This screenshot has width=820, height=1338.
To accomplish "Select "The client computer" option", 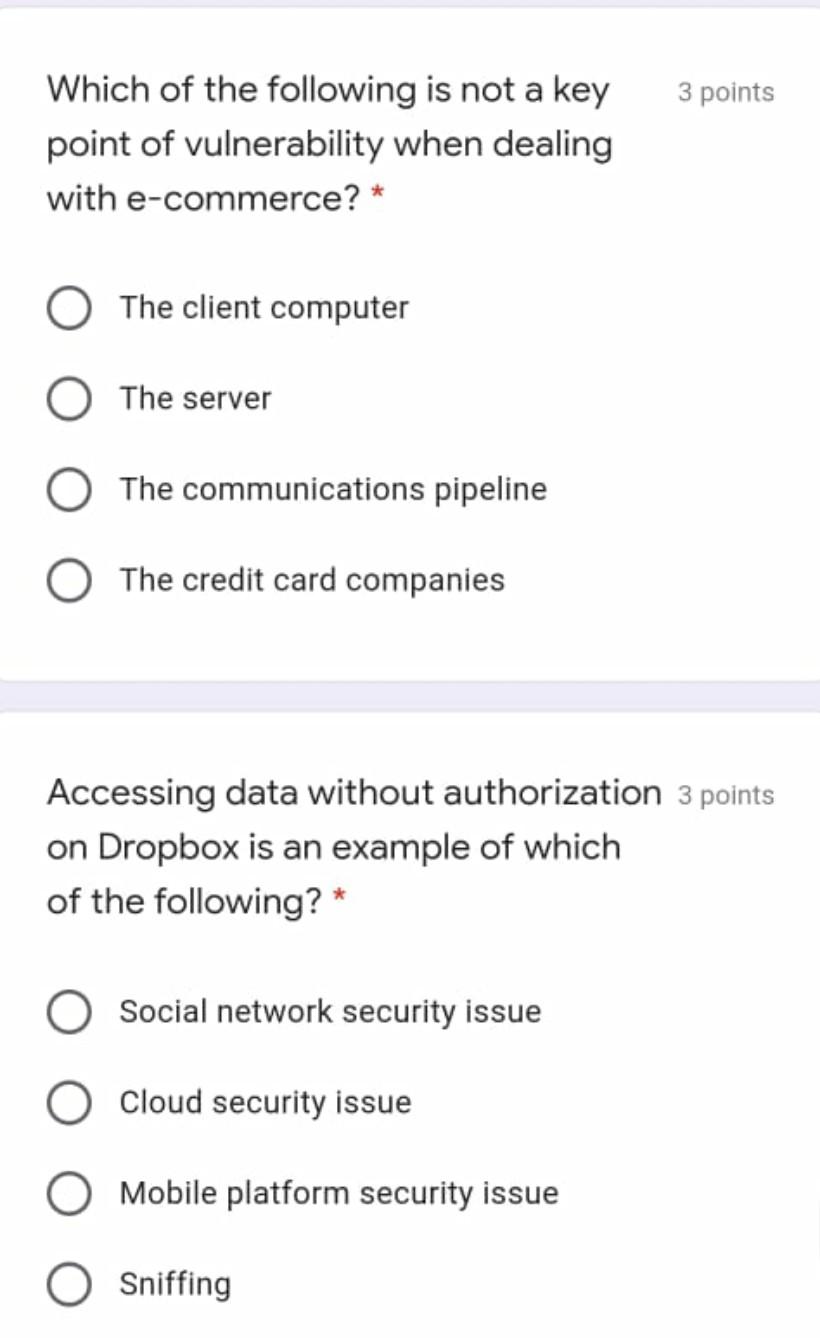I will point(69,309).
